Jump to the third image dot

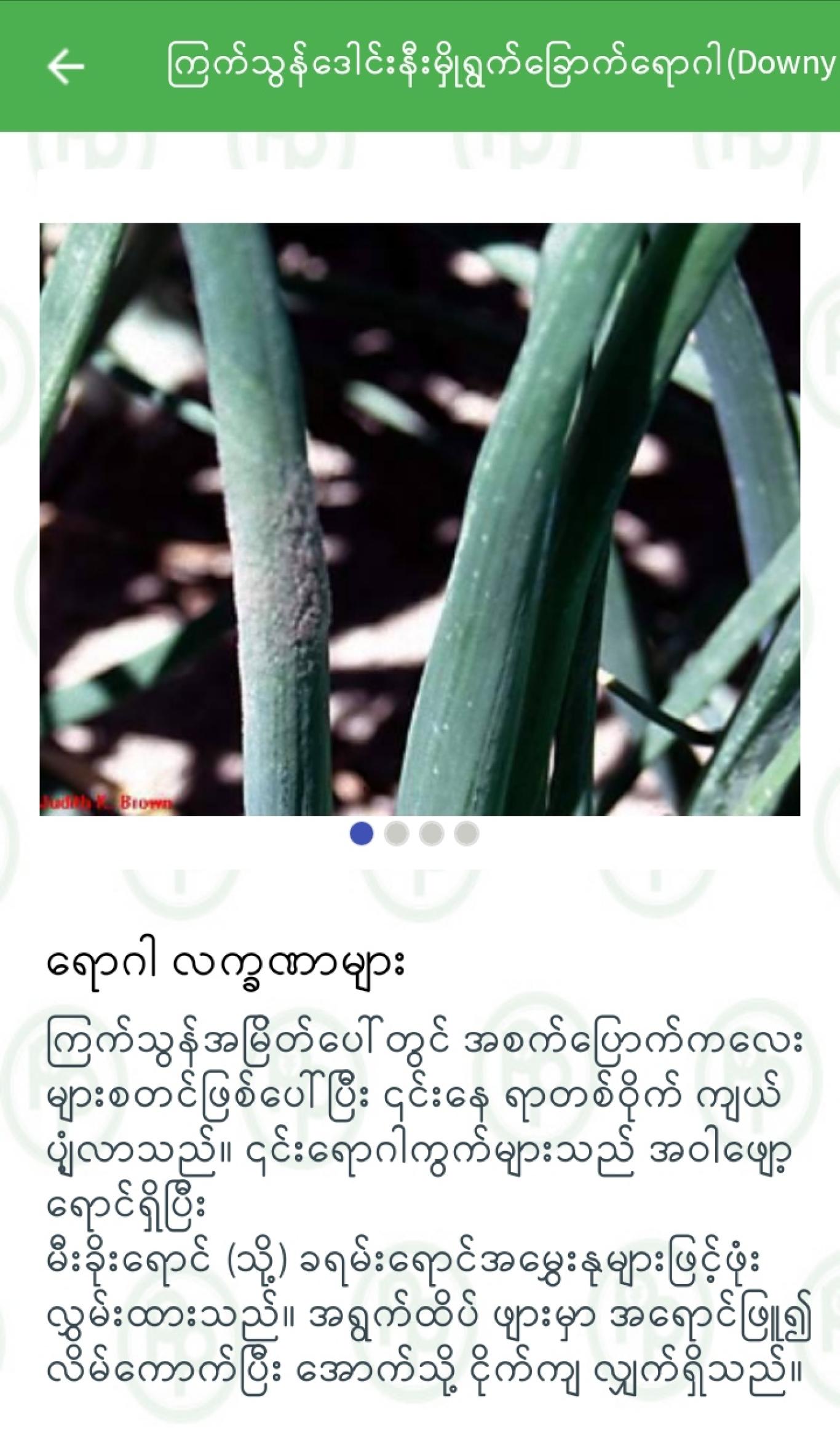[x=432, y=834]
